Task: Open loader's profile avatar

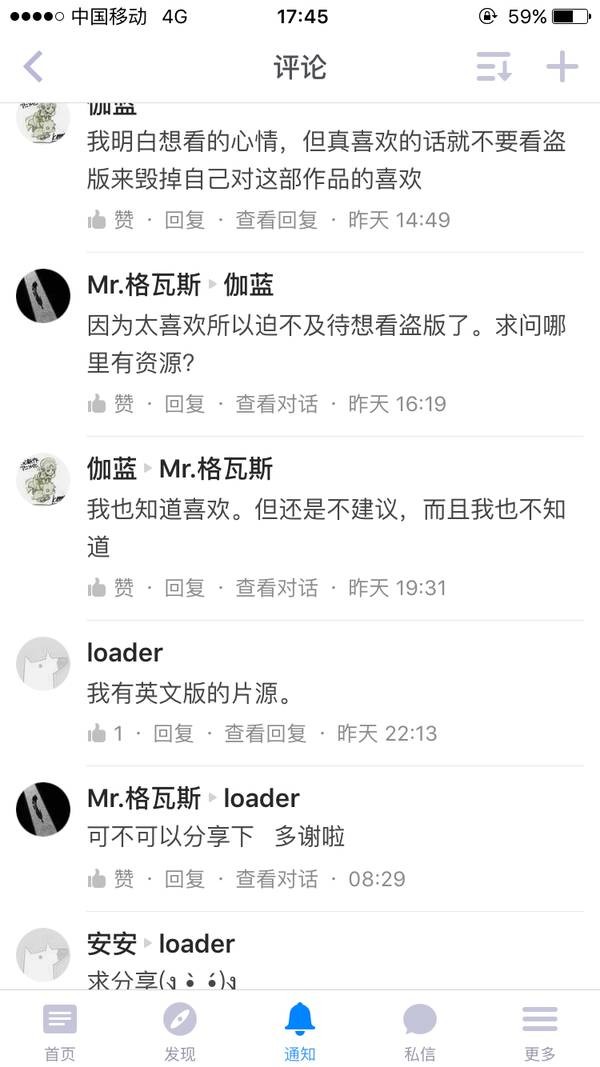Action: pos(43,663)
